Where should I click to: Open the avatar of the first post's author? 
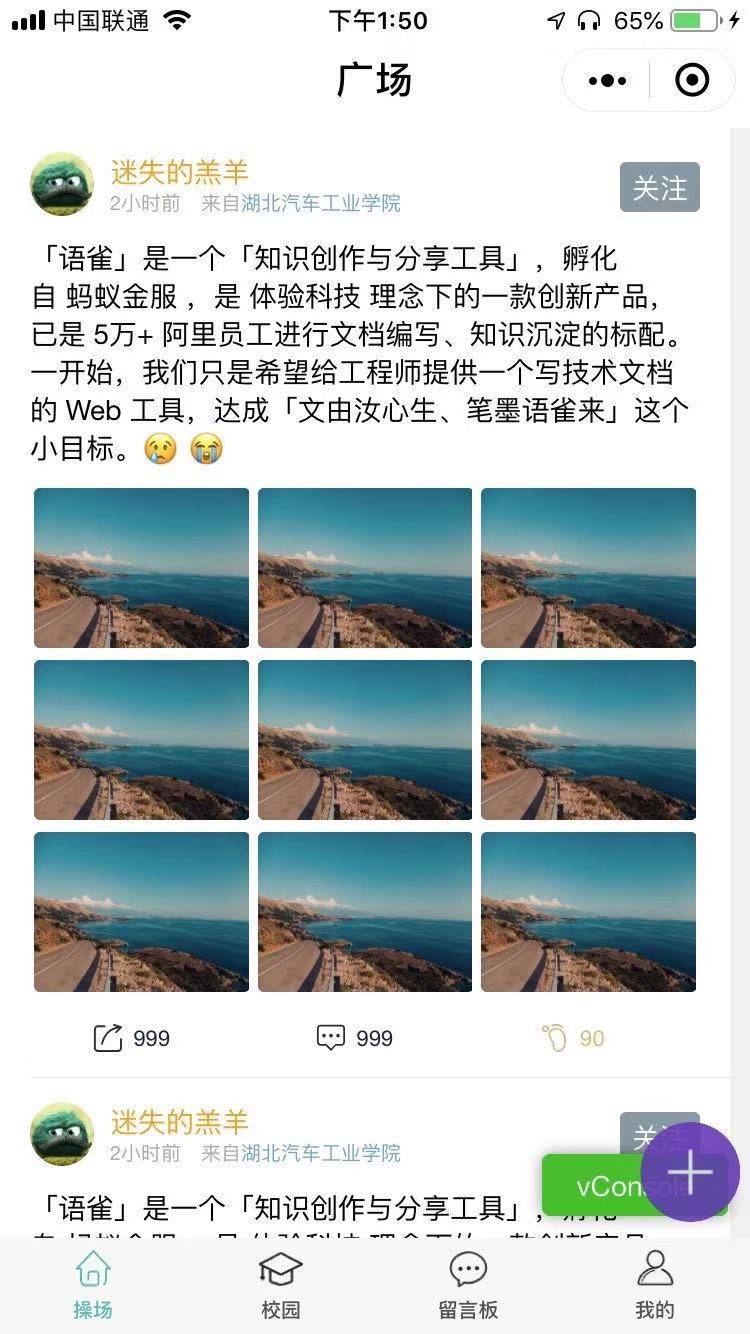pos(62,184)
